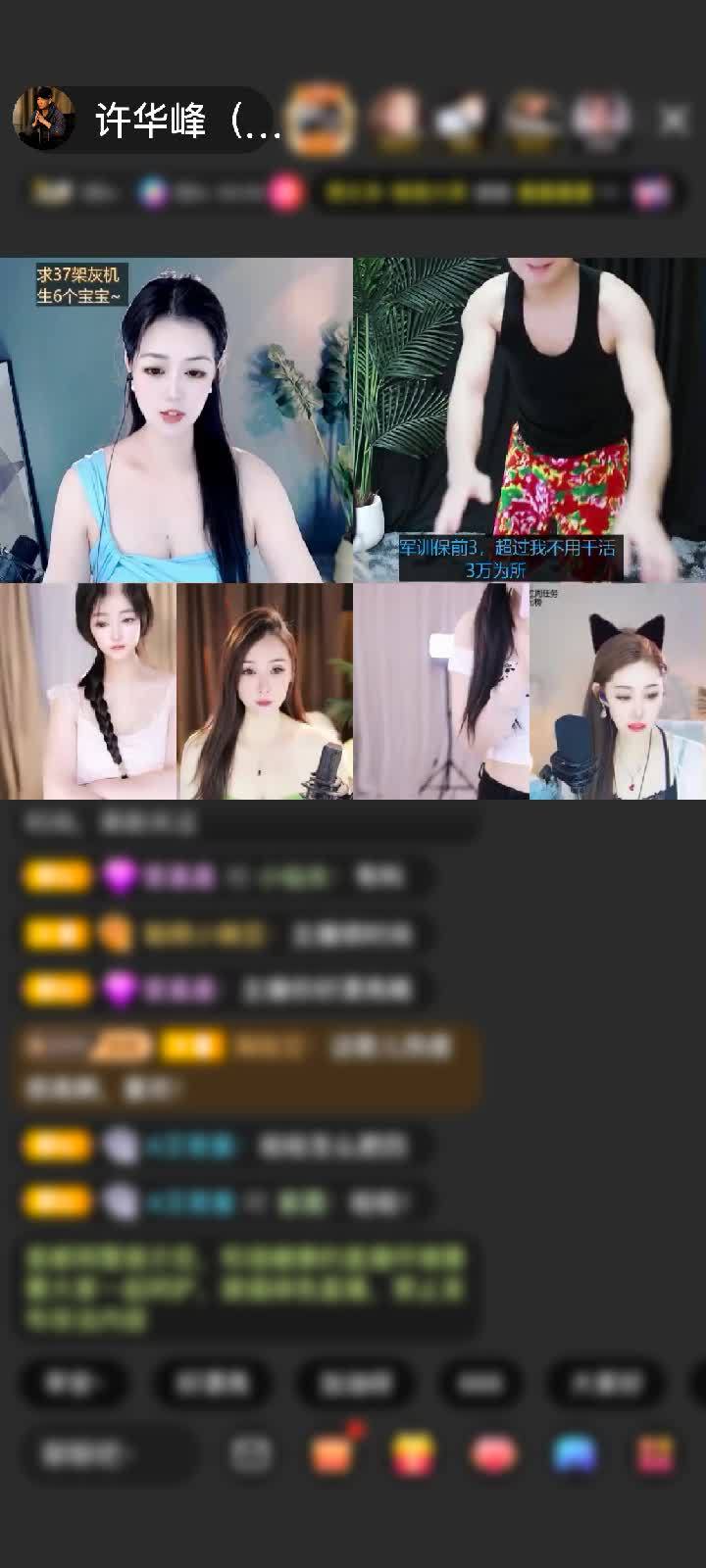Viewport: 706px width, 1568px height.
Task: Select the stream tile captioned 求37架灰机
Action: pos(176,419)
